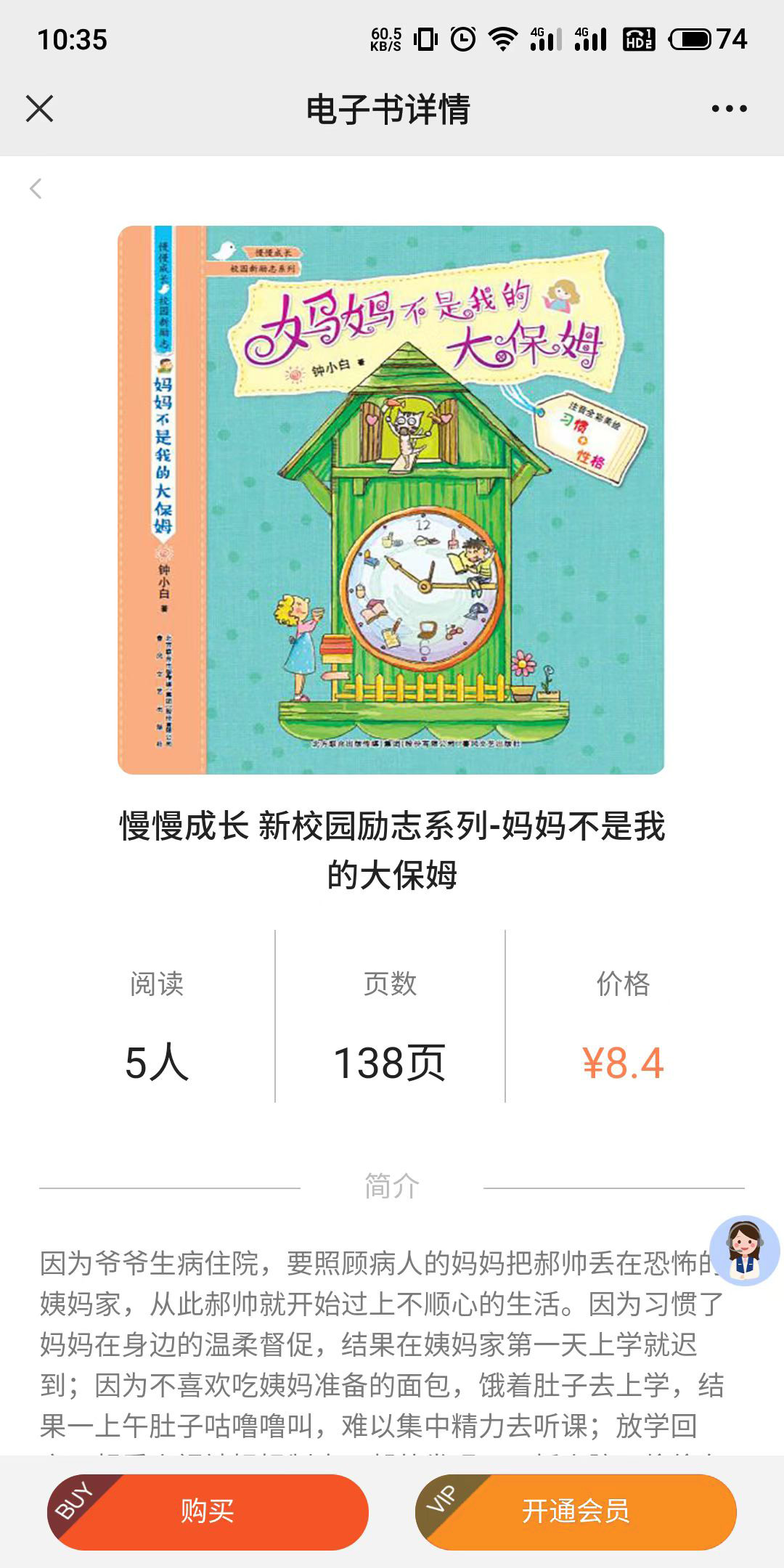This screenshot has width=784, height=1568.
Task: Open the customer service avatar
Action: 744,1250
